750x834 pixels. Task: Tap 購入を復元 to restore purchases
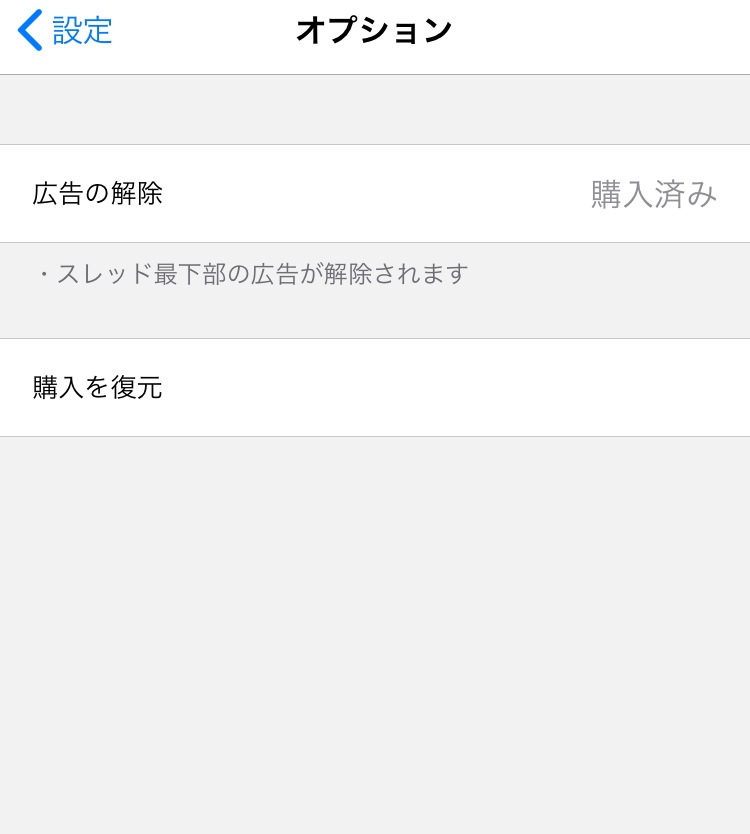click(x=375, y=388)
